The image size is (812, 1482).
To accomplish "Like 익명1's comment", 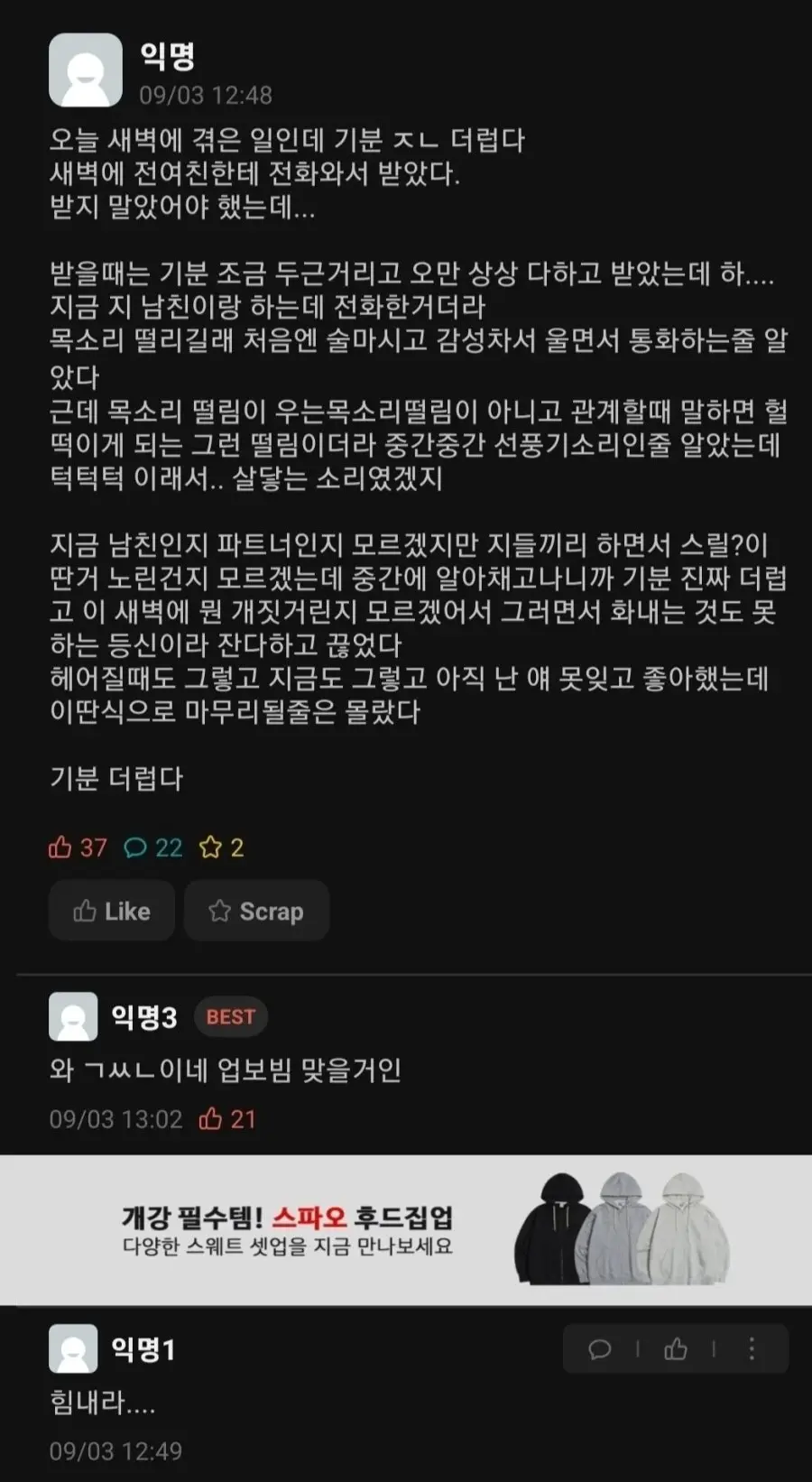I will [x=676, y=1349].
